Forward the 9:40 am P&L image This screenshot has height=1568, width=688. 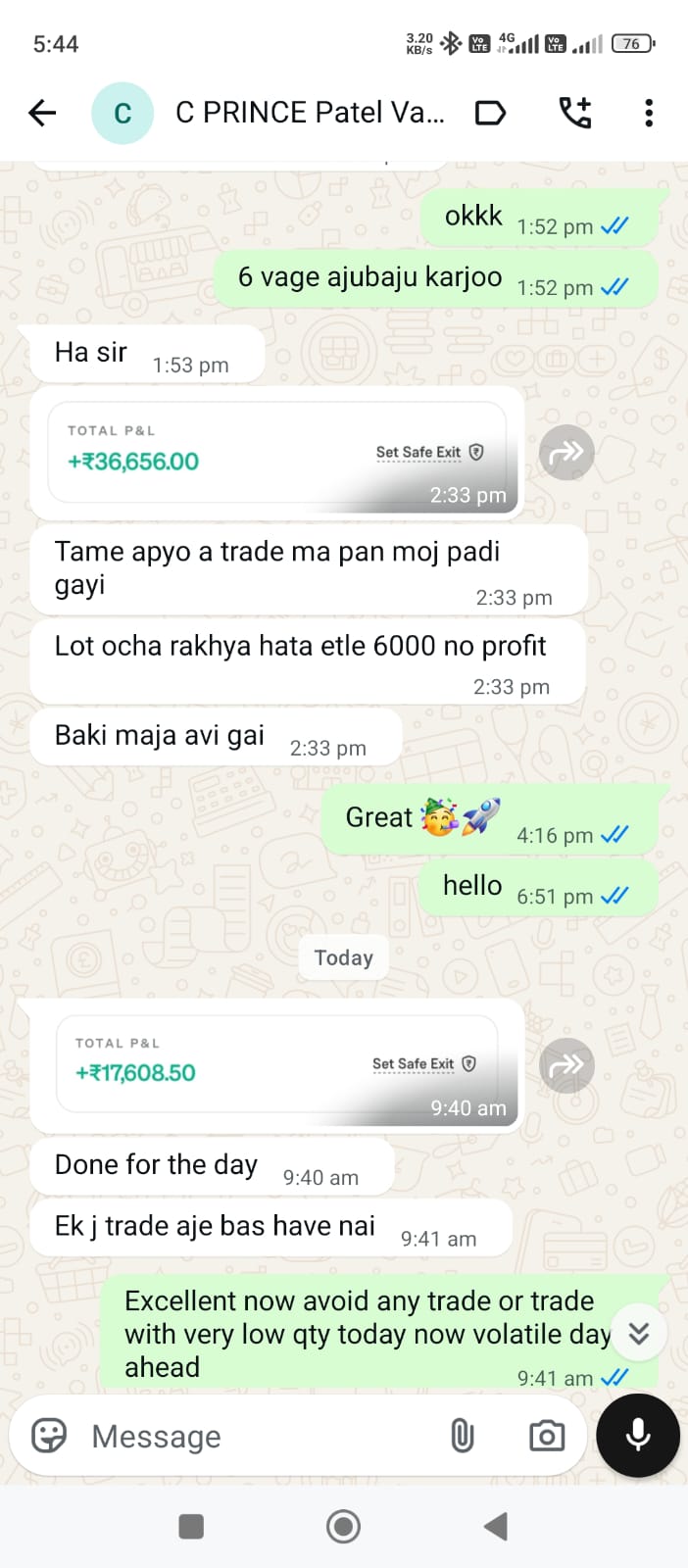click(x=566, y=1065)
